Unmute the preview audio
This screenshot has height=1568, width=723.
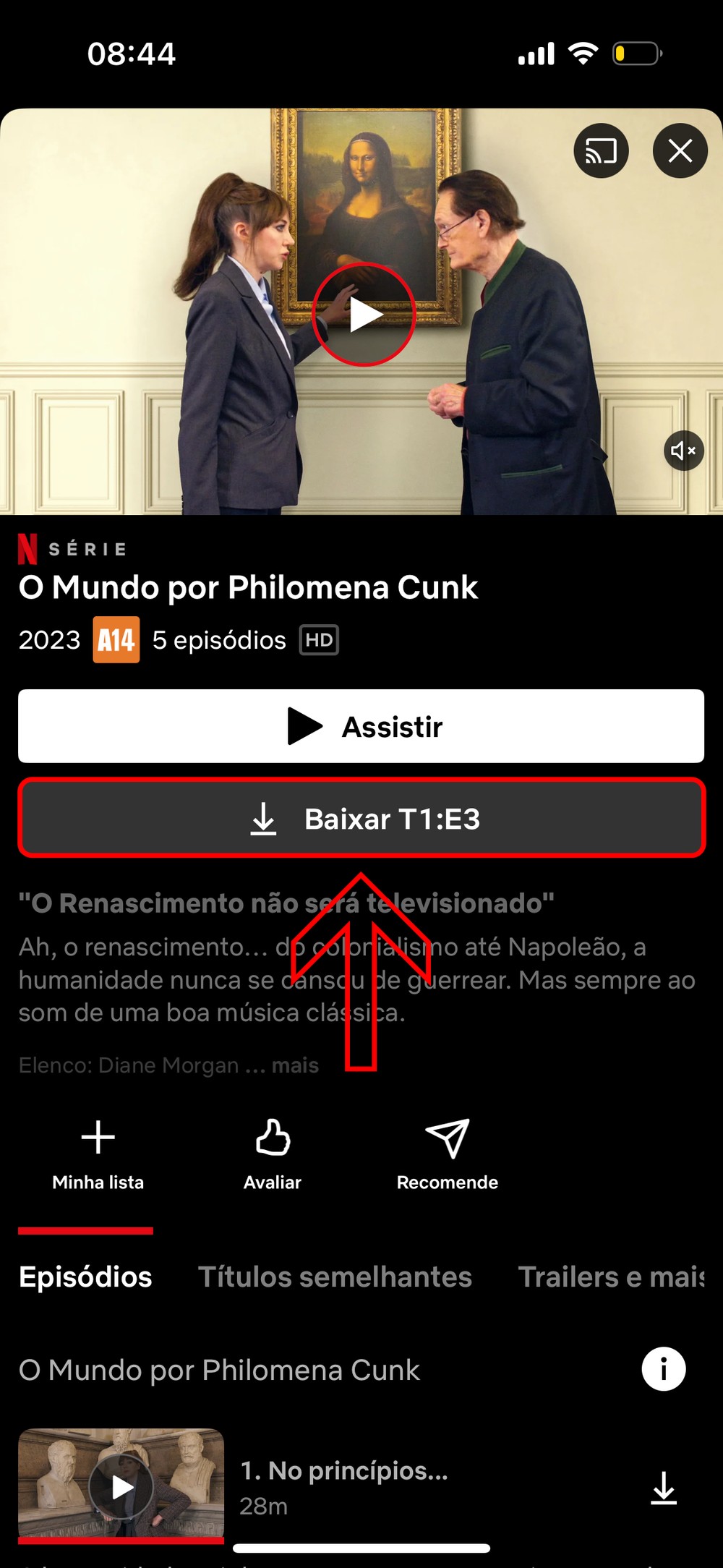(x=683, y=451)
